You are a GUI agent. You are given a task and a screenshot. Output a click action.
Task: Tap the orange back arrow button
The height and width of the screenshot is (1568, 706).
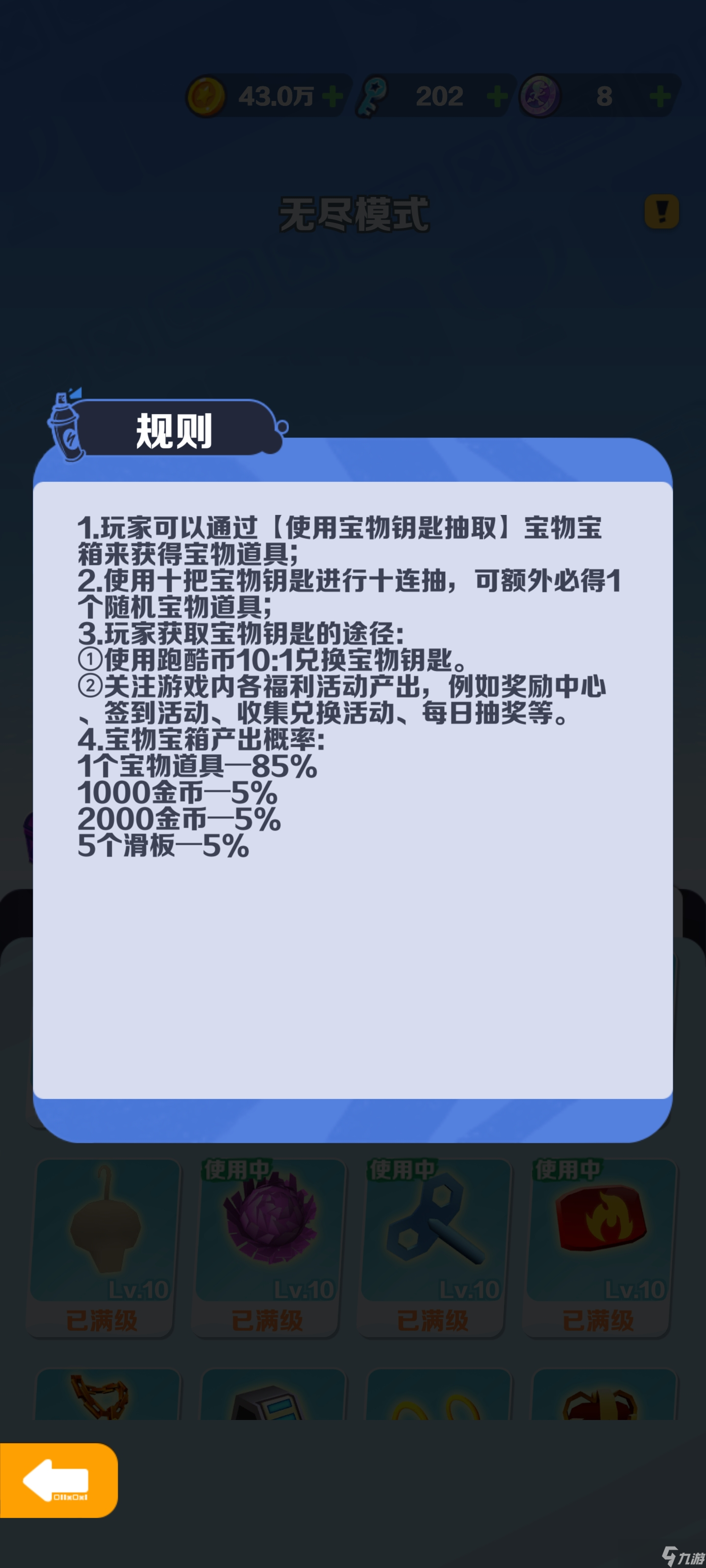[58, 1480]
